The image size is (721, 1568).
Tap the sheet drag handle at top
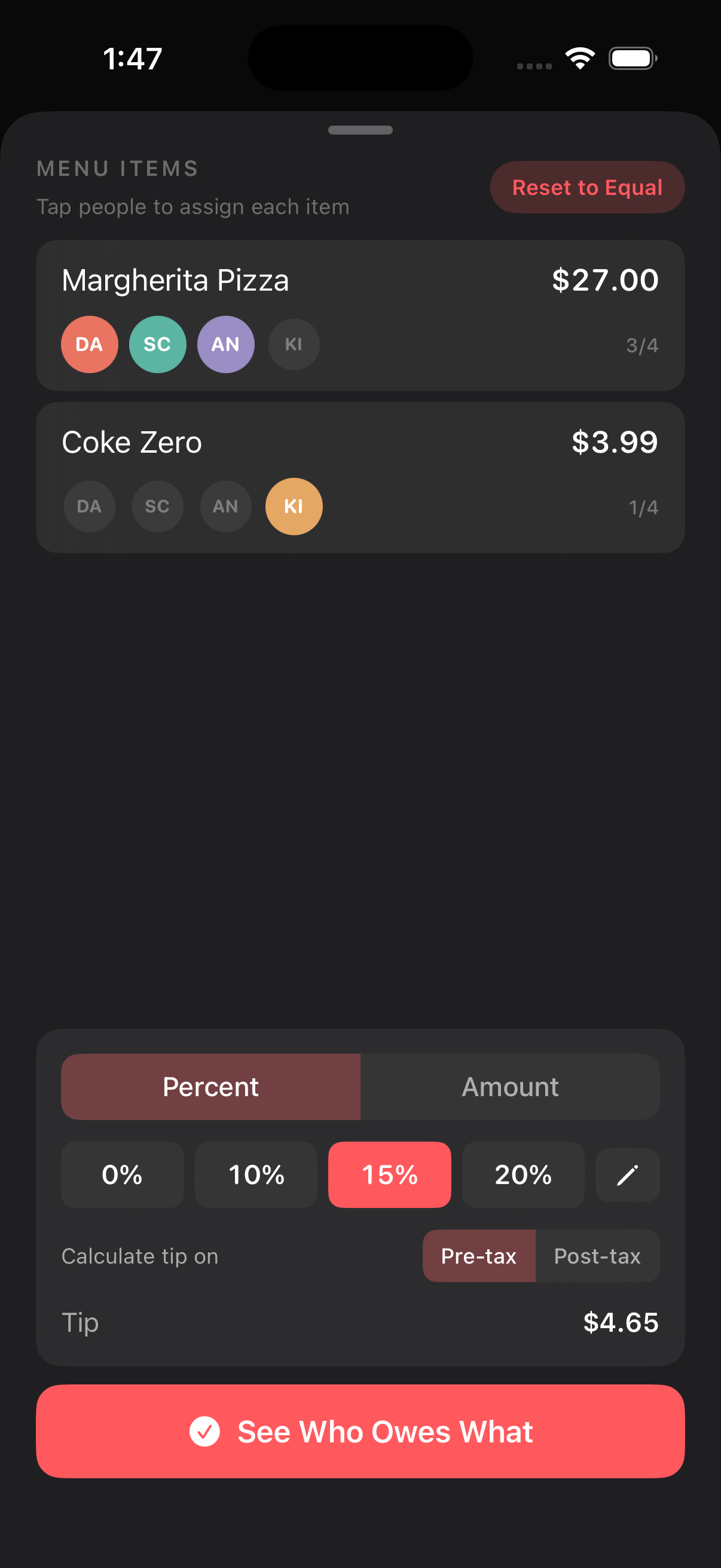point(360,129)
